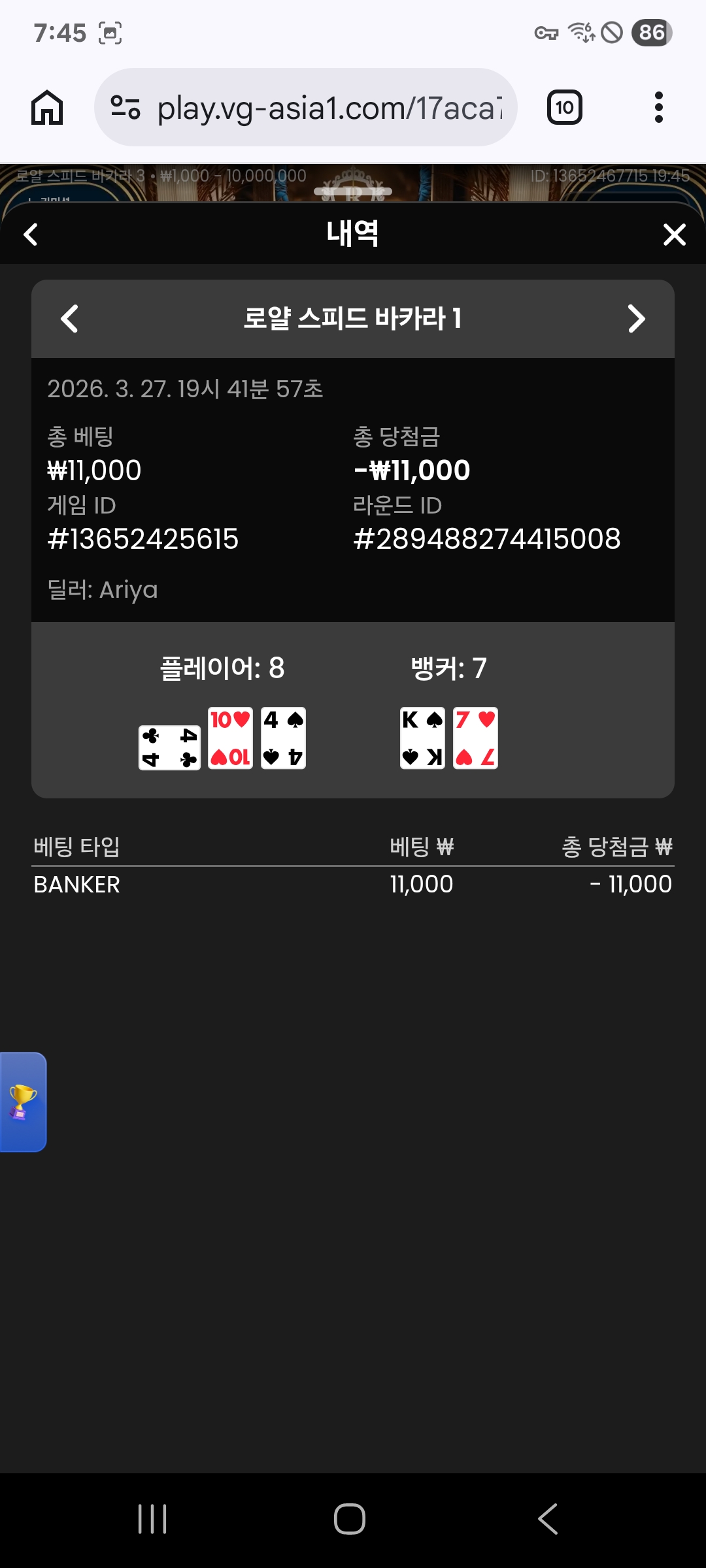
Task: Tap the system back button
Action: (548, 1519)
